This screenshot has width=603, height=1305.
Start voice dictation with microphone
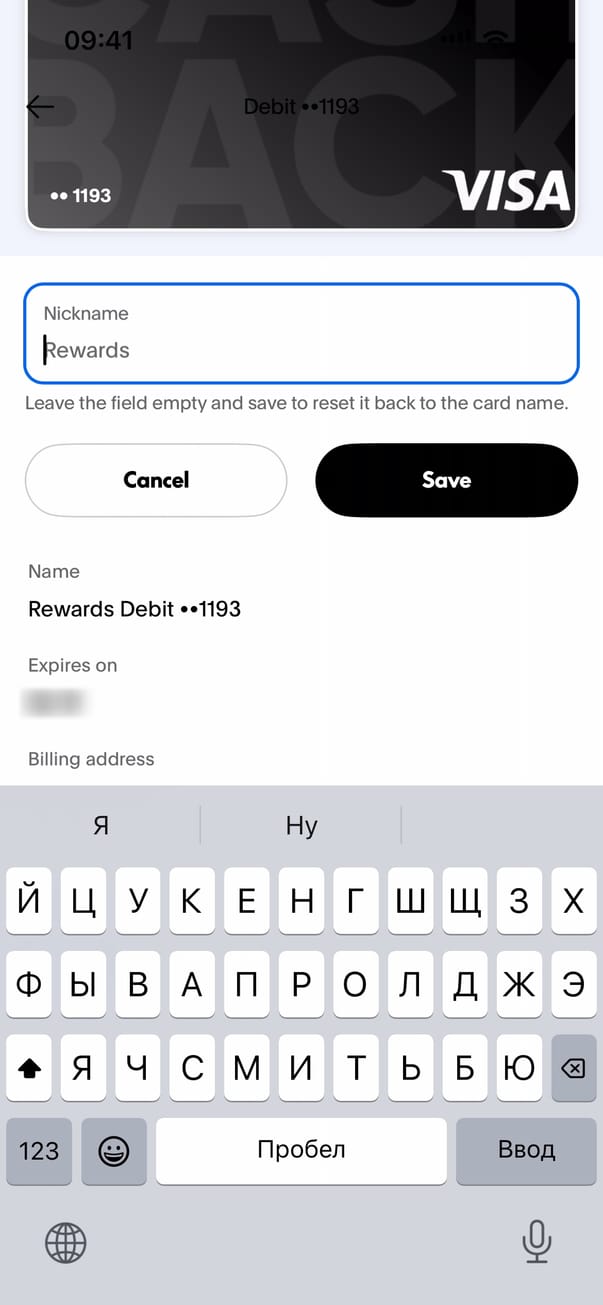pos(537,1243)
